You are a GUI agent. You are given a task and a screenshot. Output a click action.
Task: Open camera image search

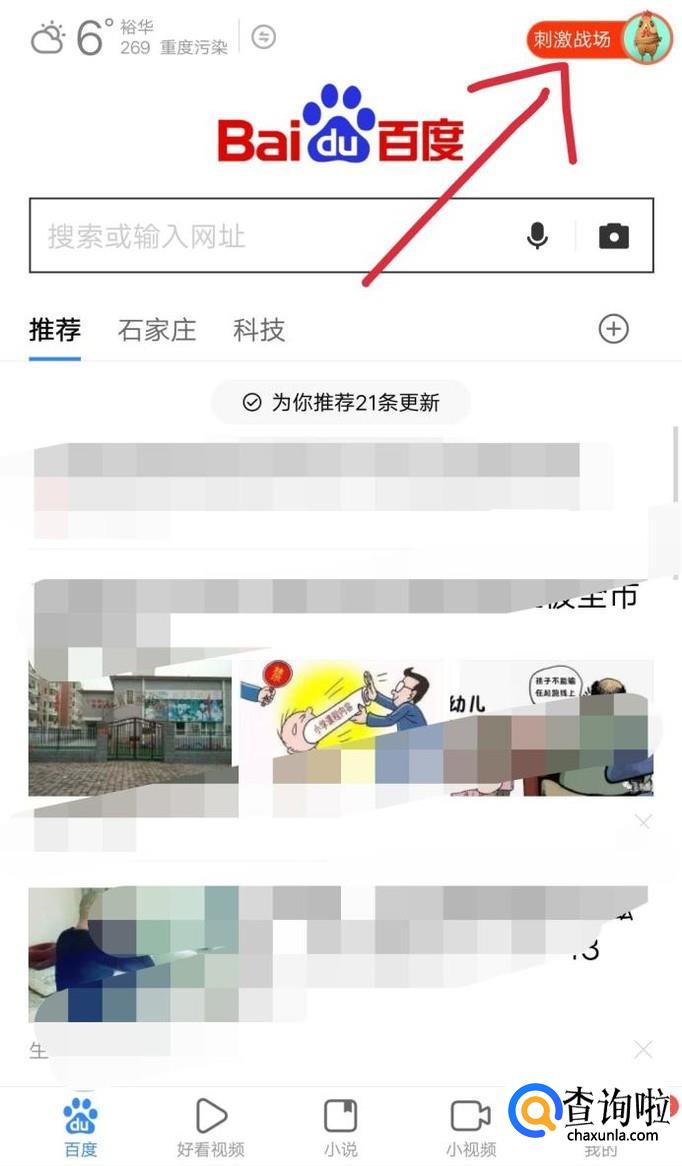coord(614,236)
